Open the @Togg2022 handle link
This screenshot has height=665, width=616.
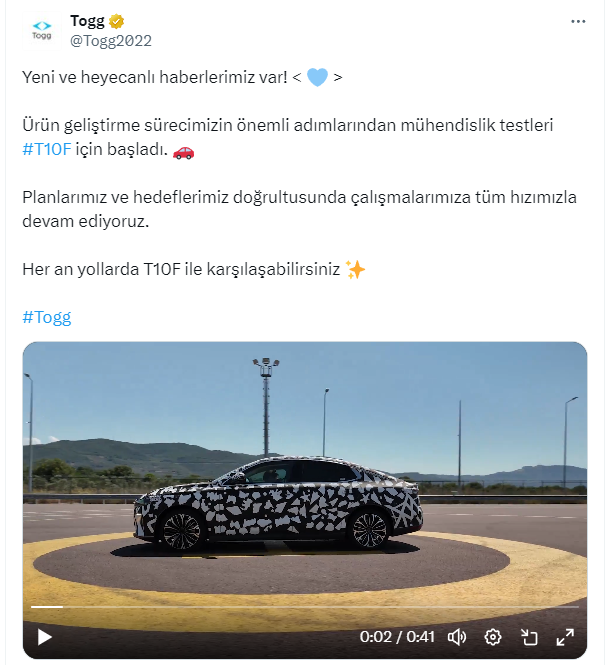click(110, 41)
